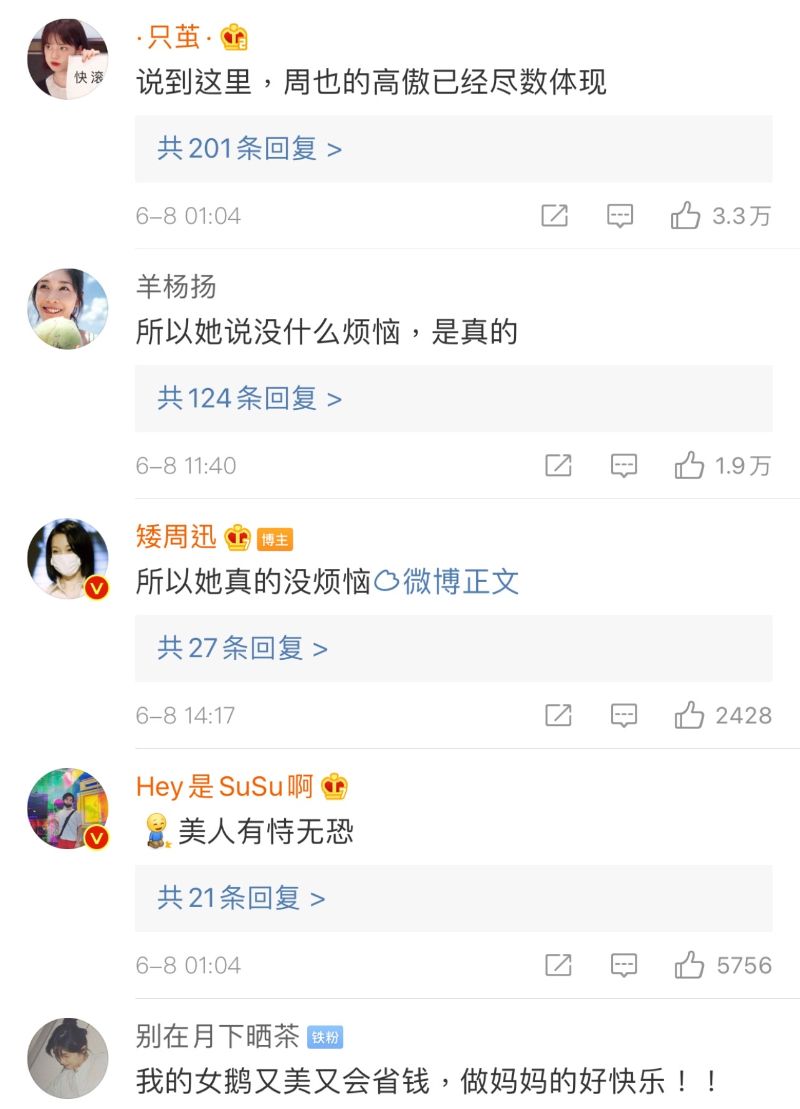Screen dimensions: 800x1109
Task: Open 21 replies to Hey是SuSu啊's comment
Action: (242, 899)
